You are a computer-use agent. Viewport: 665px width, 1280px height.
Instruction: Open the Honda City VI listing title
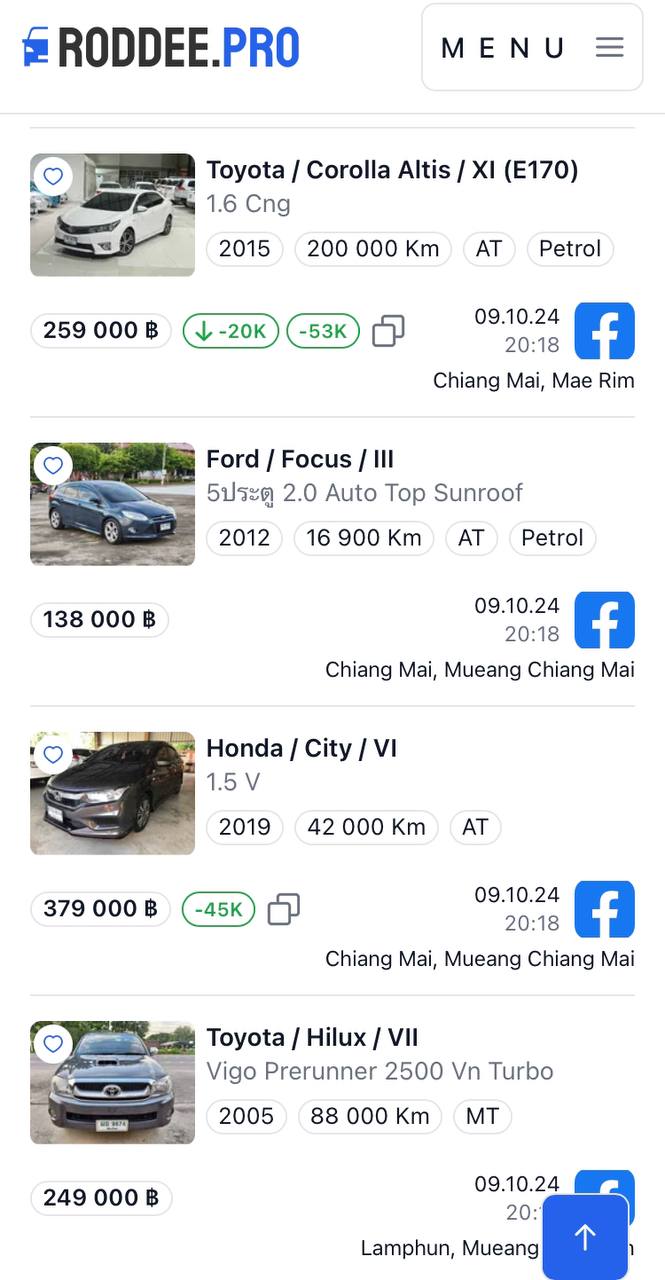(x=301, y=748)
